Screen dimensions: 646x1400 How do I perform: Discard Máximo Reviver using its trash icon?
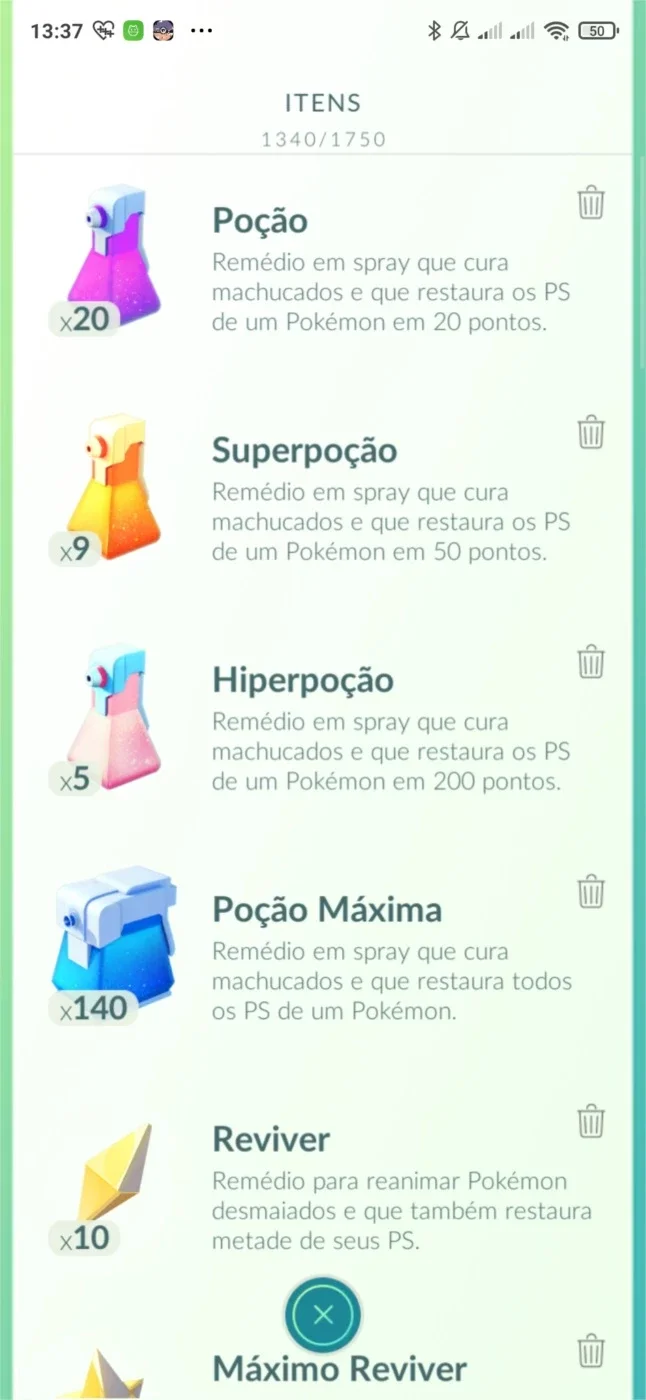click(x=591, y=1350)
